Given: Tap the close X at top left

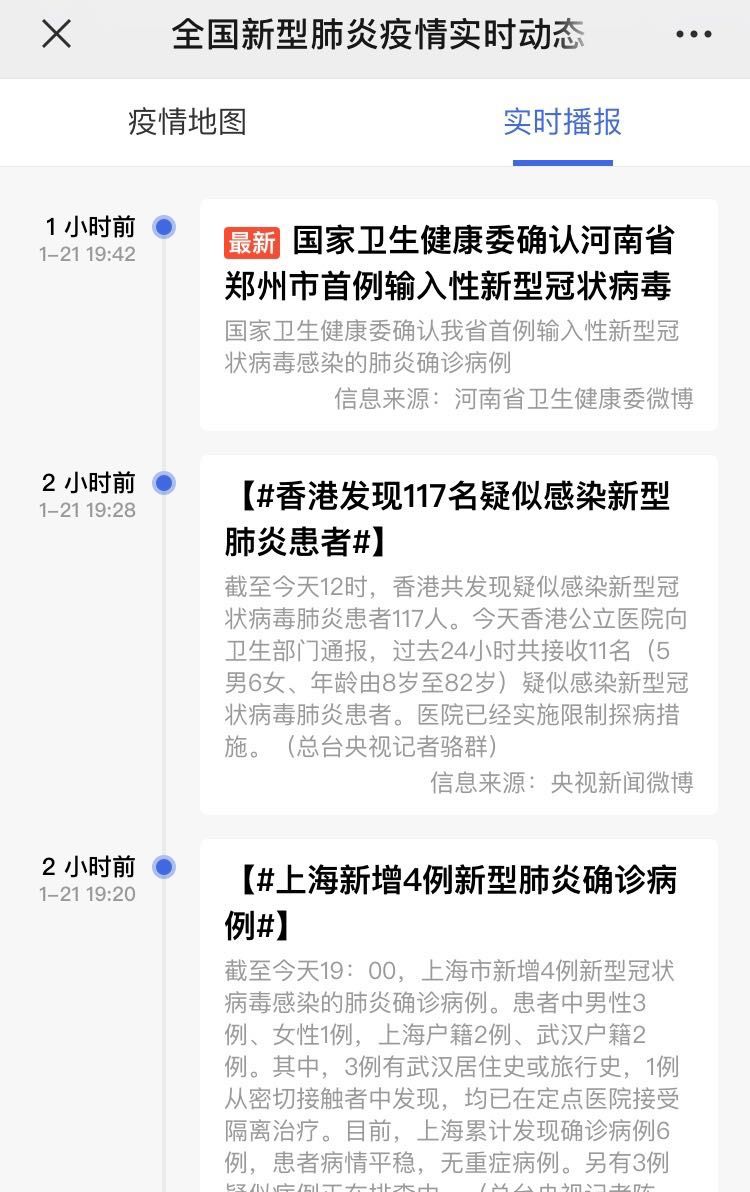Looking at the screenshot, I should point(57,35).
